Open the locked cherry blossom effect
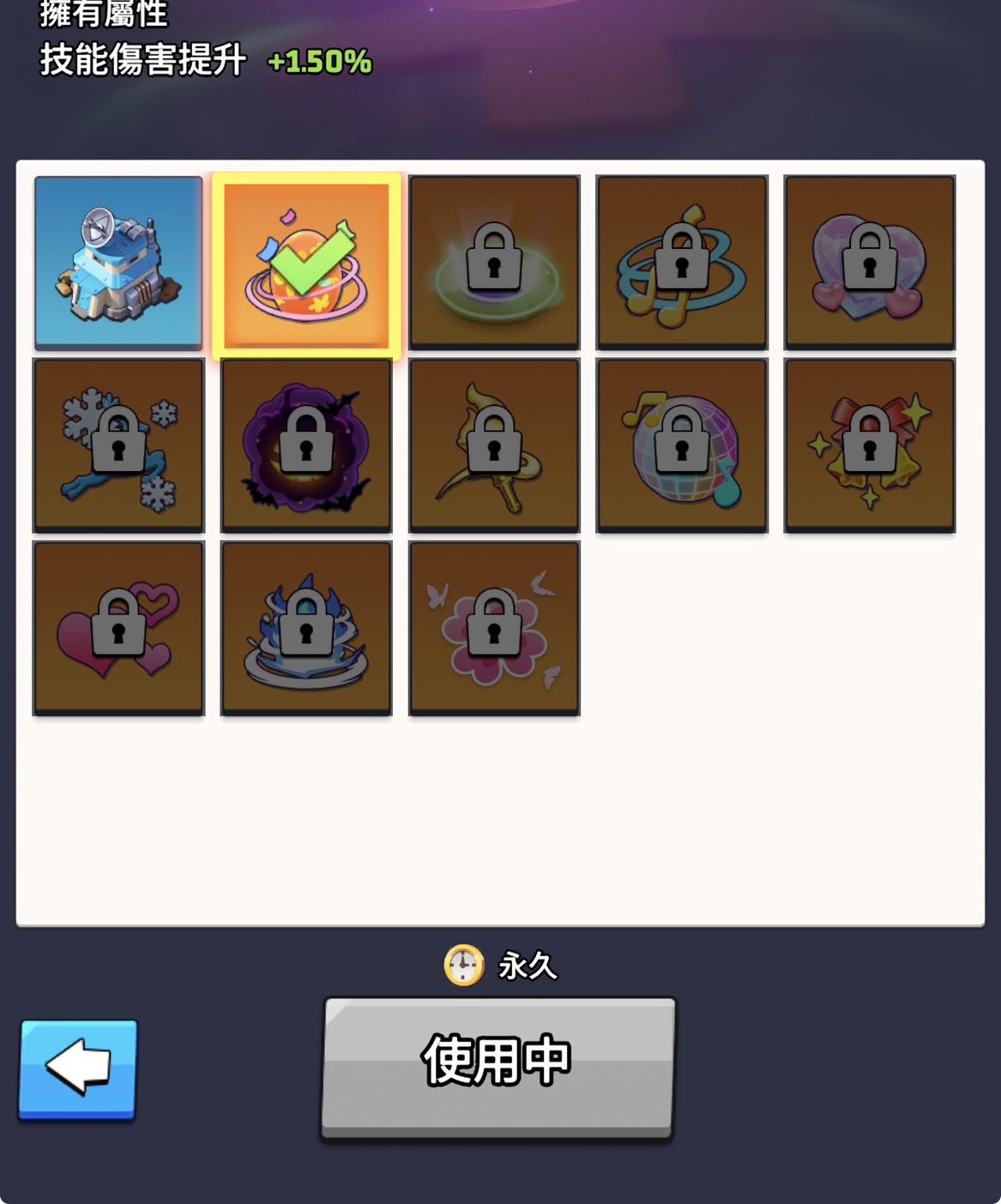 point(494,628)
